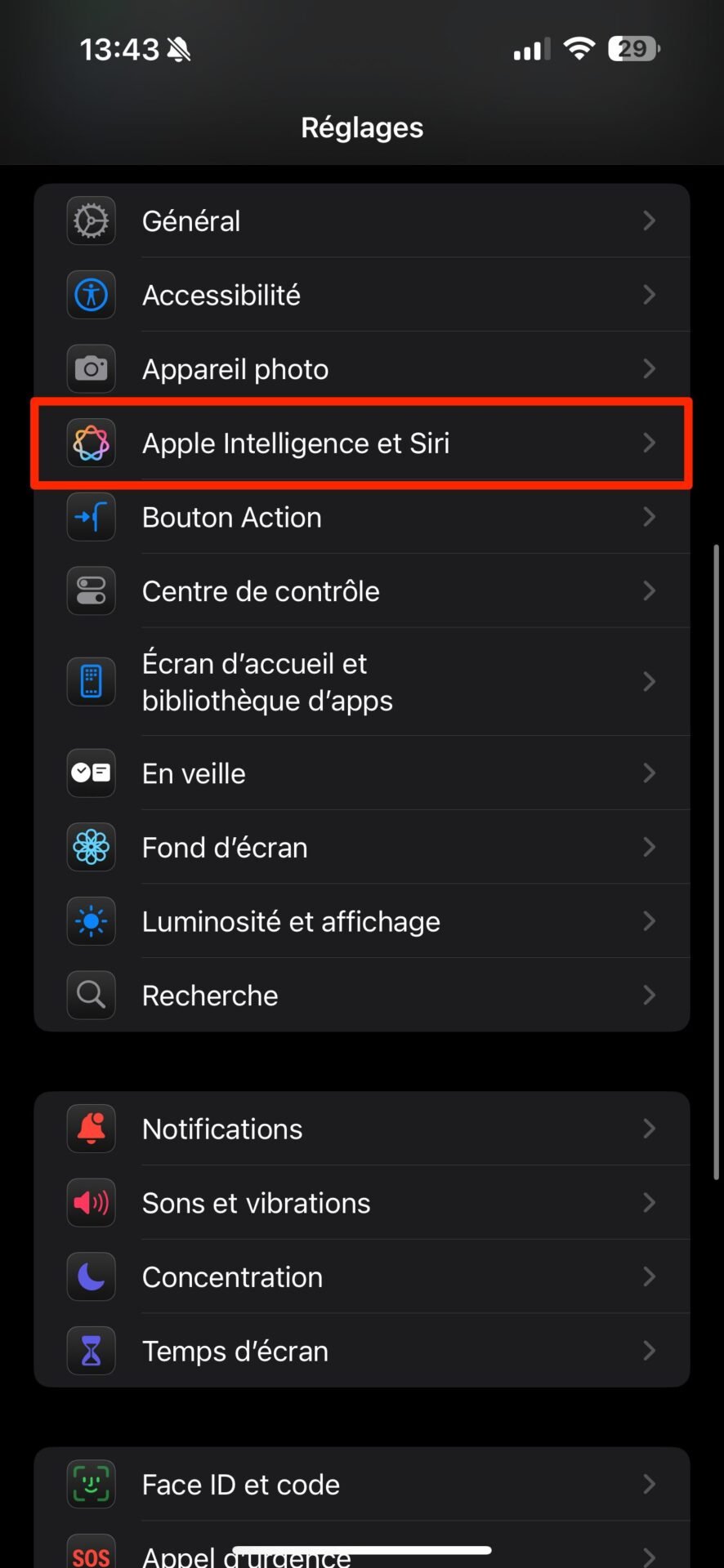Open Appareil photo settings
The width and height of the screenshot is (724, 1568).
pos(362,369)
